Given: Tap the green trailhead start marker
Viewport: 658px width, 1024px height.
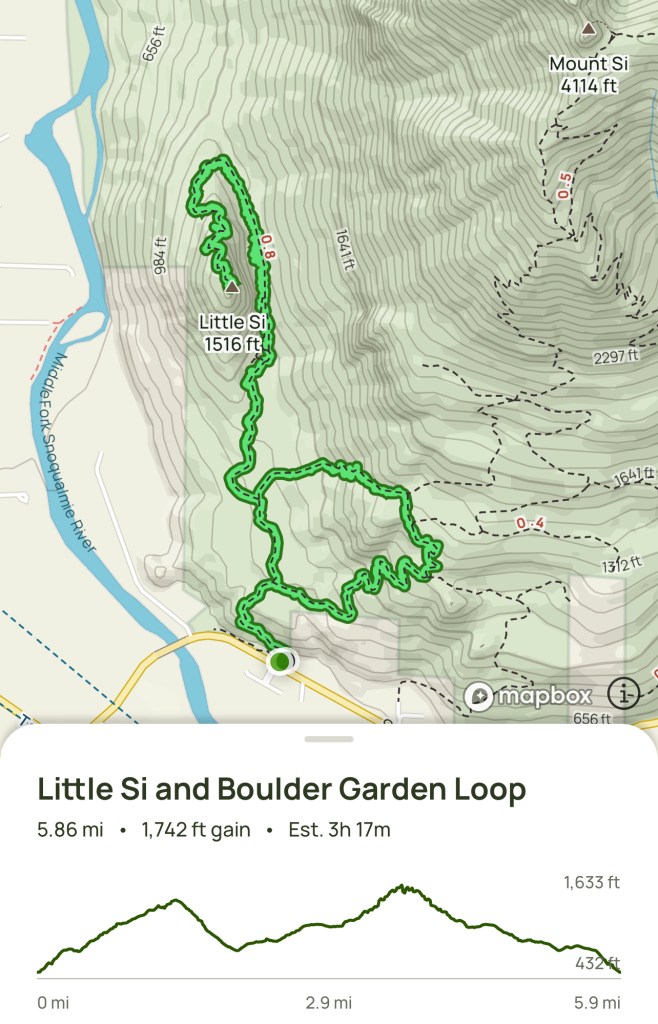Looking at the screenshot, I should pyautogui.click(x=281, y=661).
